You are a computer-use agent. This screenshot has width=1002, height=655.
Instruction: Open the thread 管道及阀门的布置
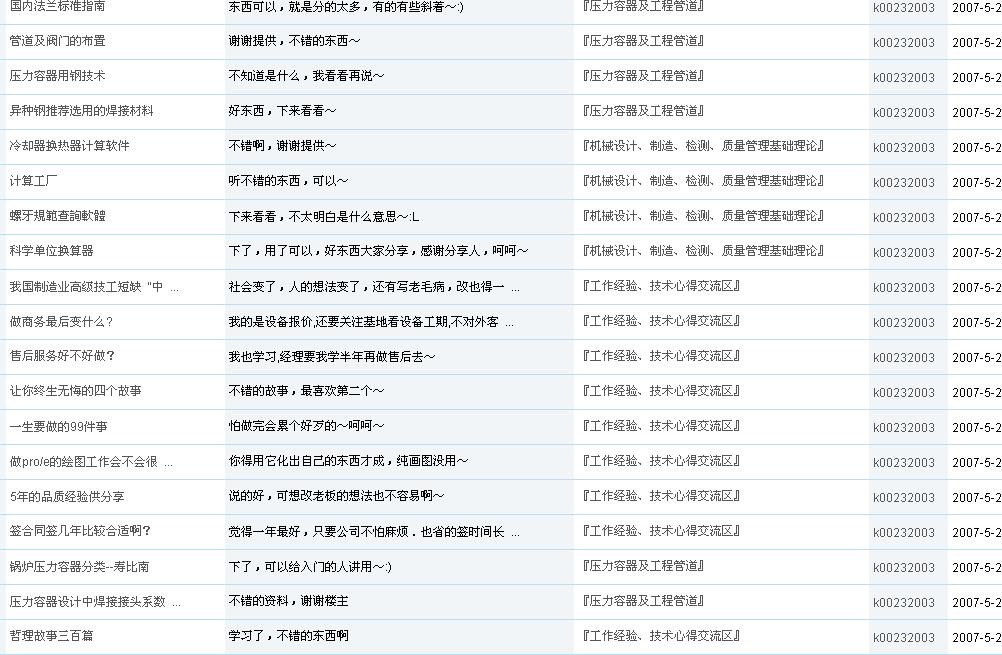57,41
